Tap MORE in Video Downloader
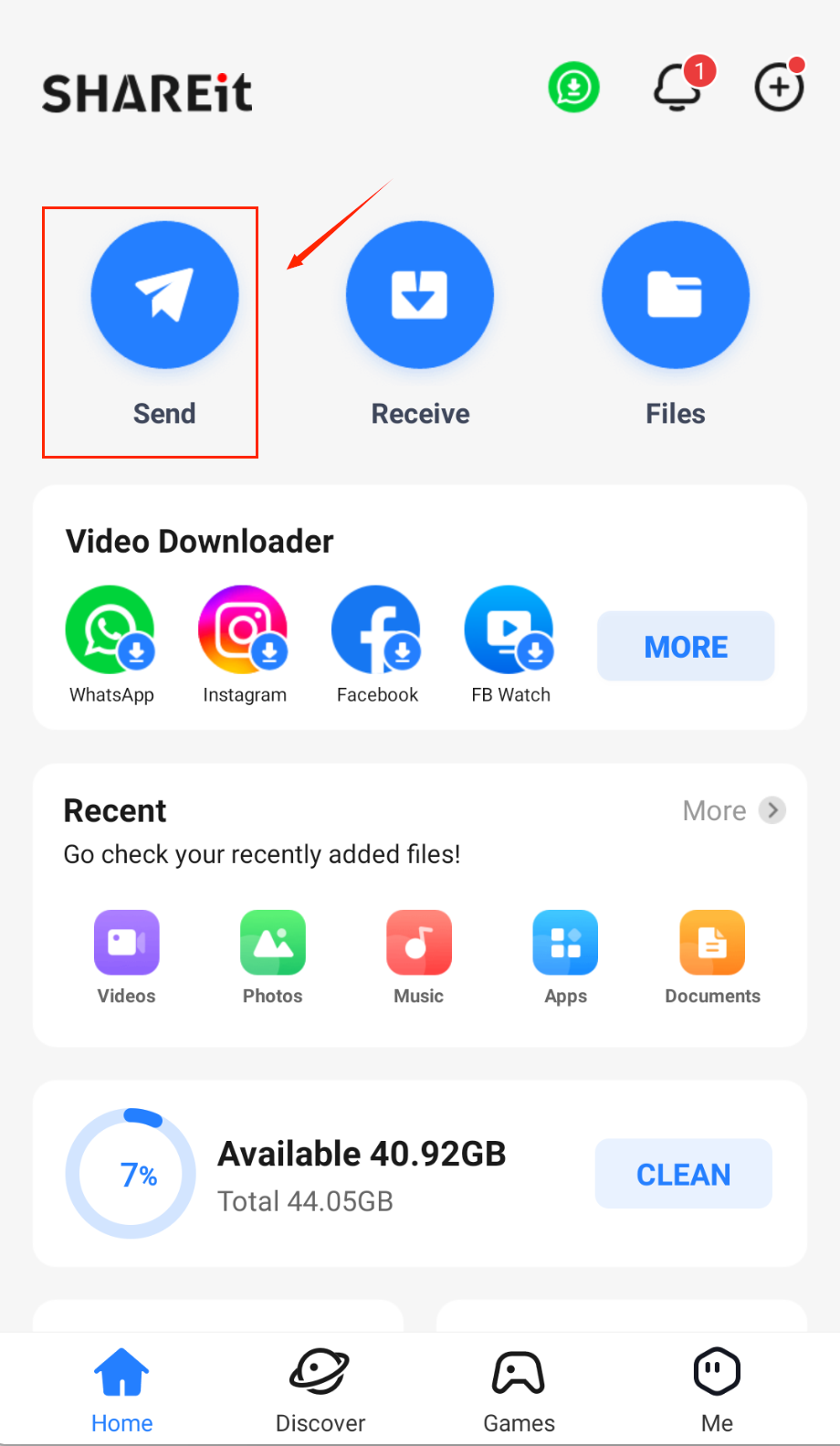The height and width of the screenshot is (1446, 840). (686, 647)
